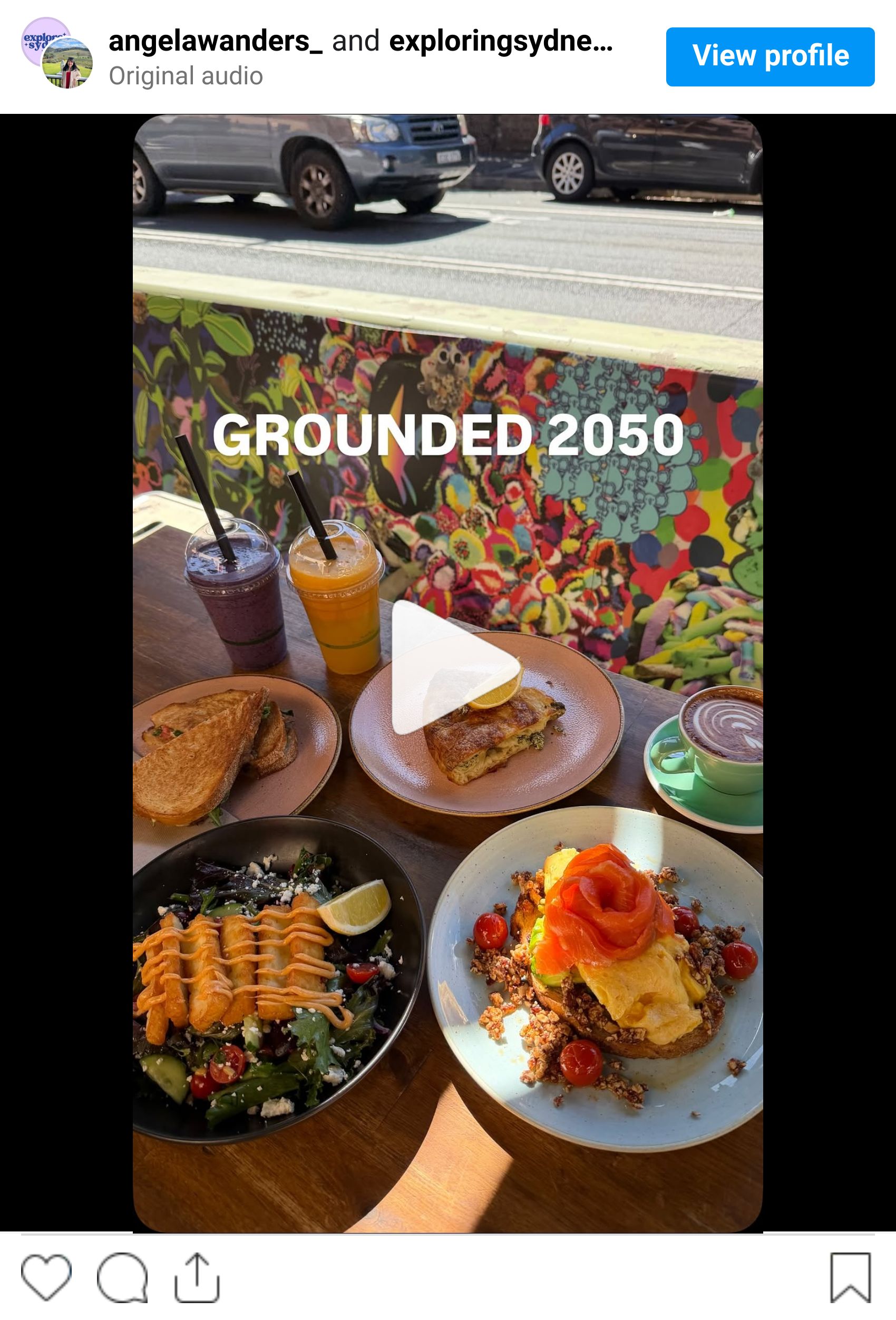Save the reel with the bookmark icon
This screenshot has height=1320, width=896.
[850, 1277]
